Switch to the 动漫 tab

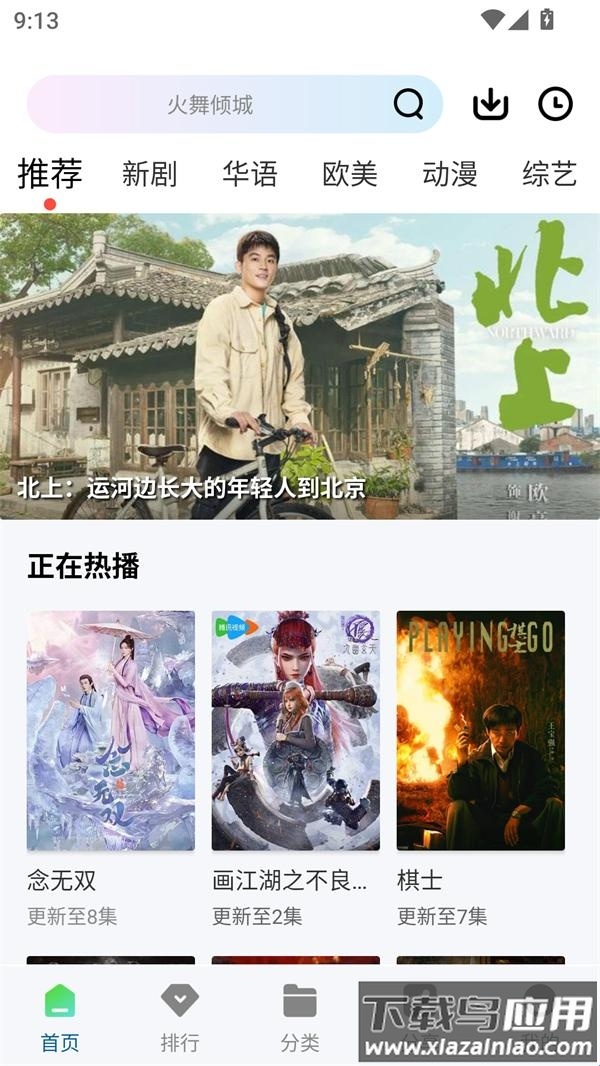(449, 174)
